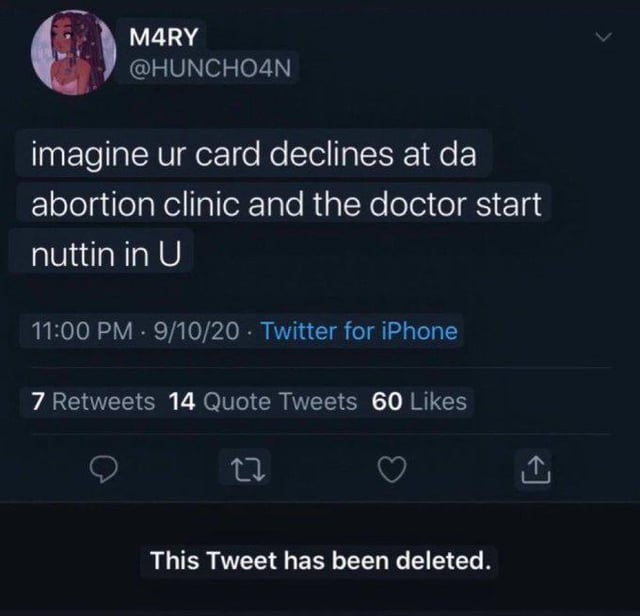
Task: View the 7 Retweets list
Action: pos(93,401)
